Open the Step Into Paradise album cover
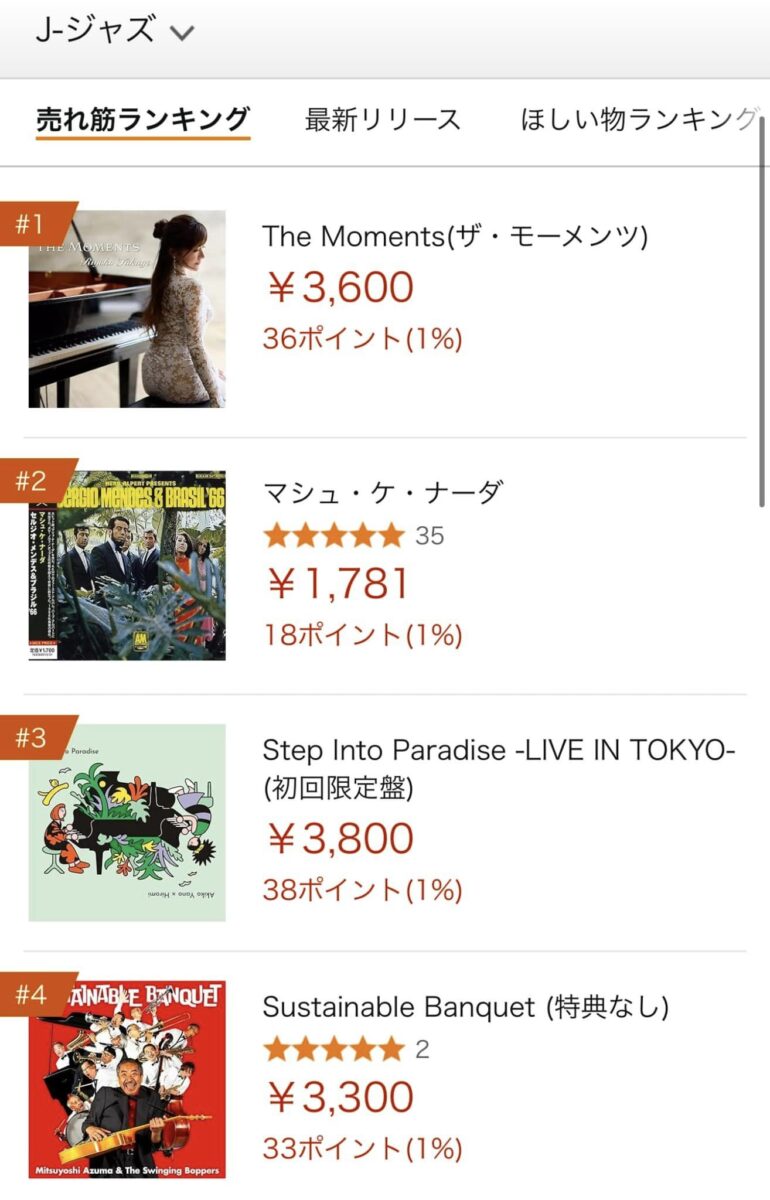The width and height of the screenshot is (770, 1200). (127, 822)
